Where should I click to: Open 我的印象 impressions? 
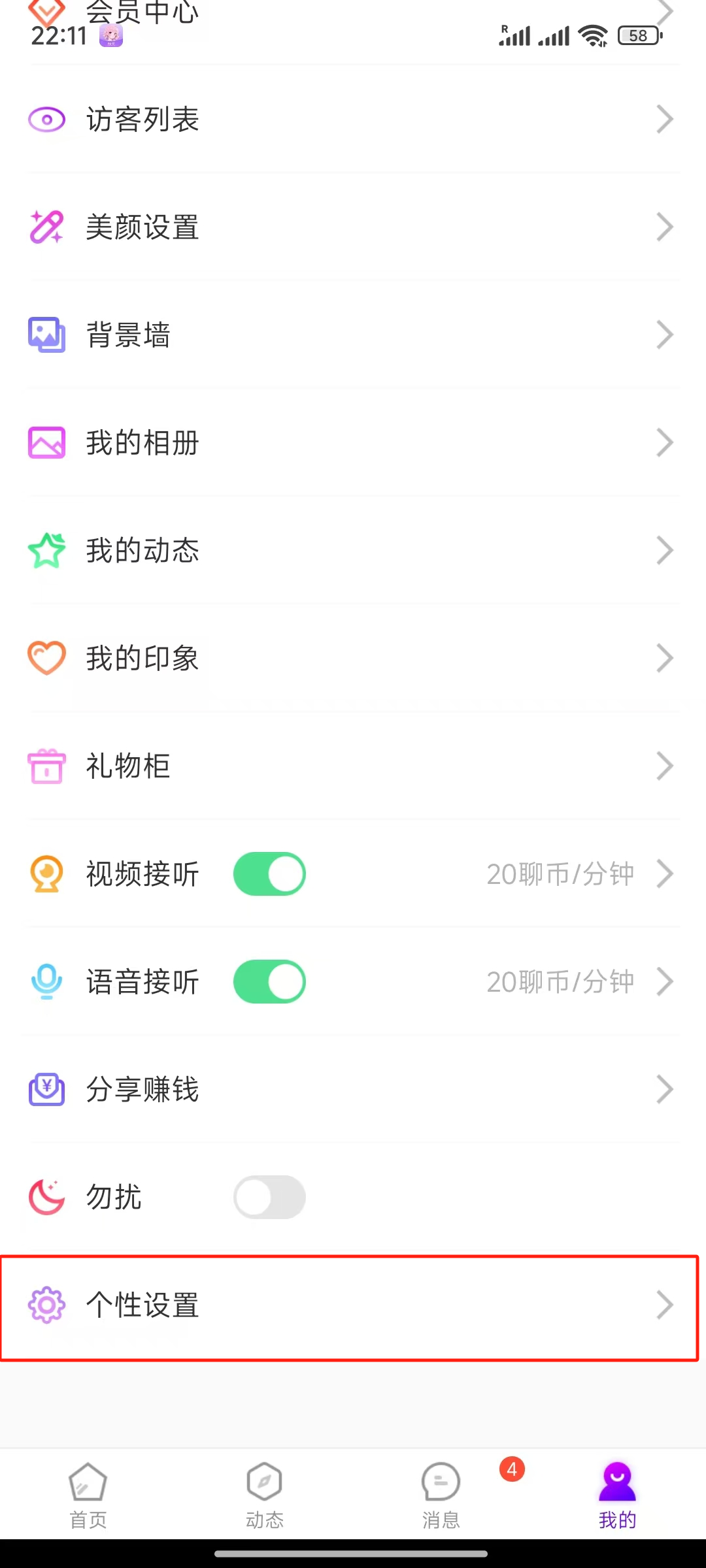tap(353, 658)
